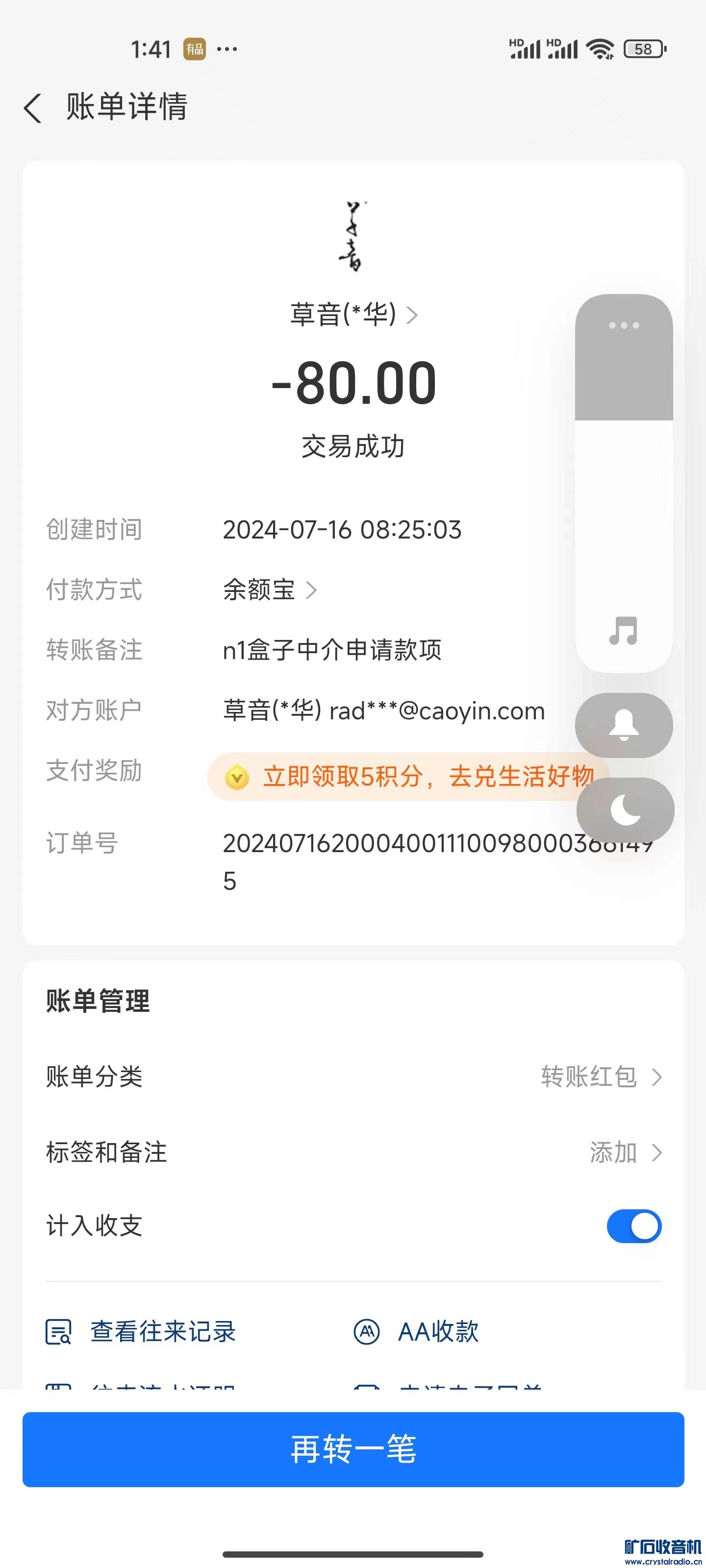Claim the 5 积分 payment reward

[408, 777]
